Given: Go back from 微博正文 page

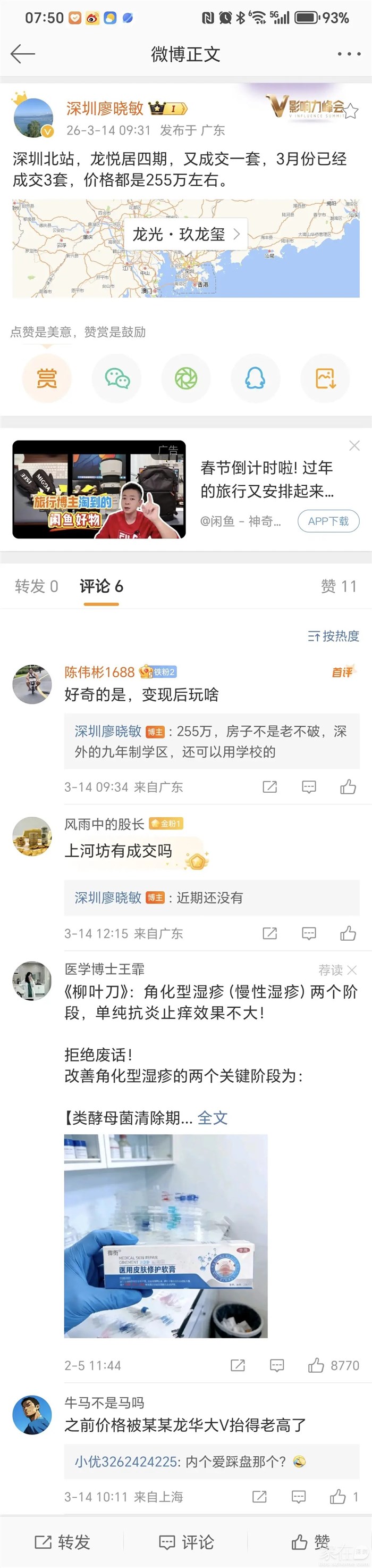Looking at the screenshot, I should coord(23,54).
